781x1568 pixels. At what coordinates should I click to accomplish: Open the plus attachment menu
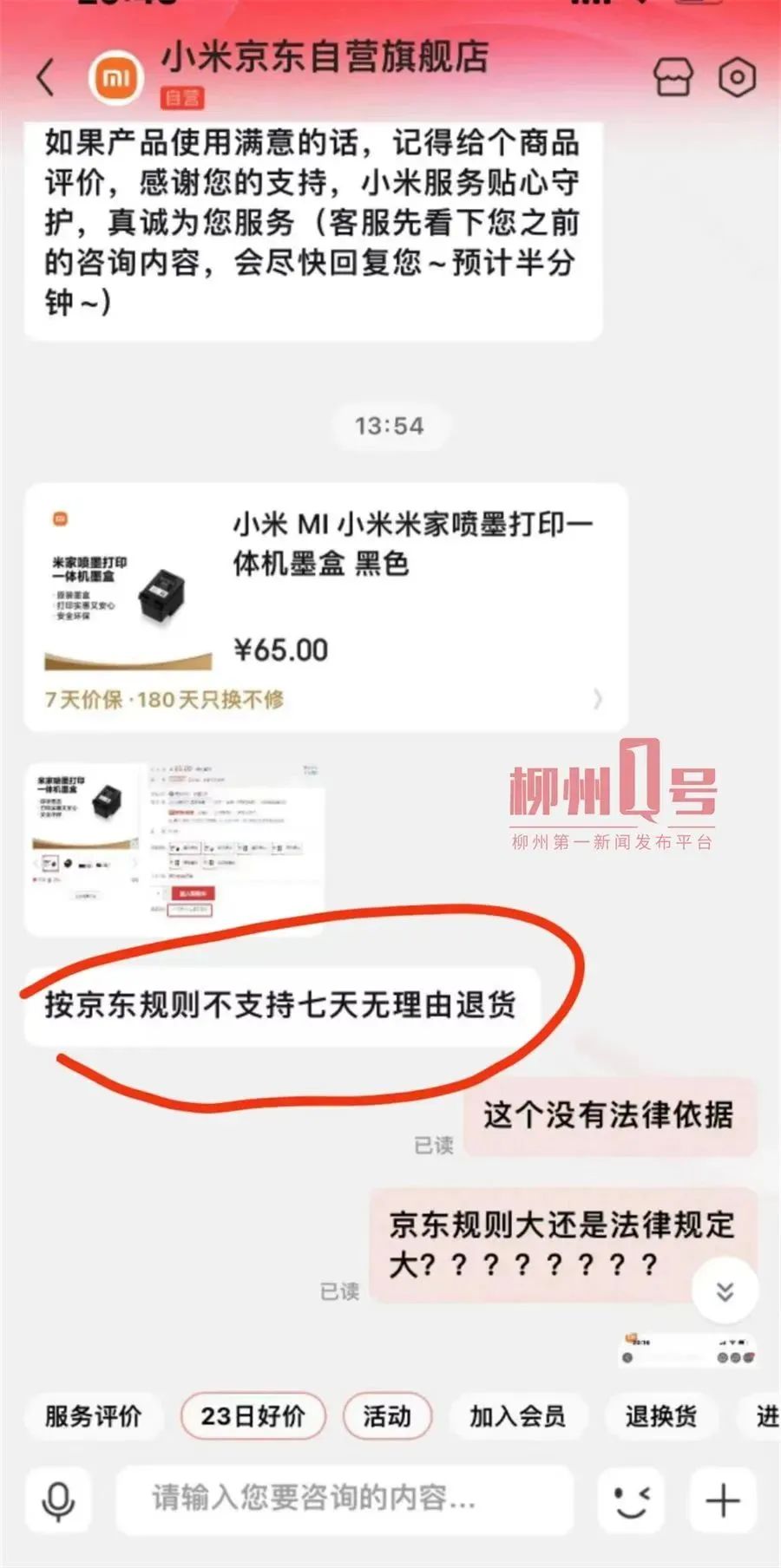click(722, 1499)
